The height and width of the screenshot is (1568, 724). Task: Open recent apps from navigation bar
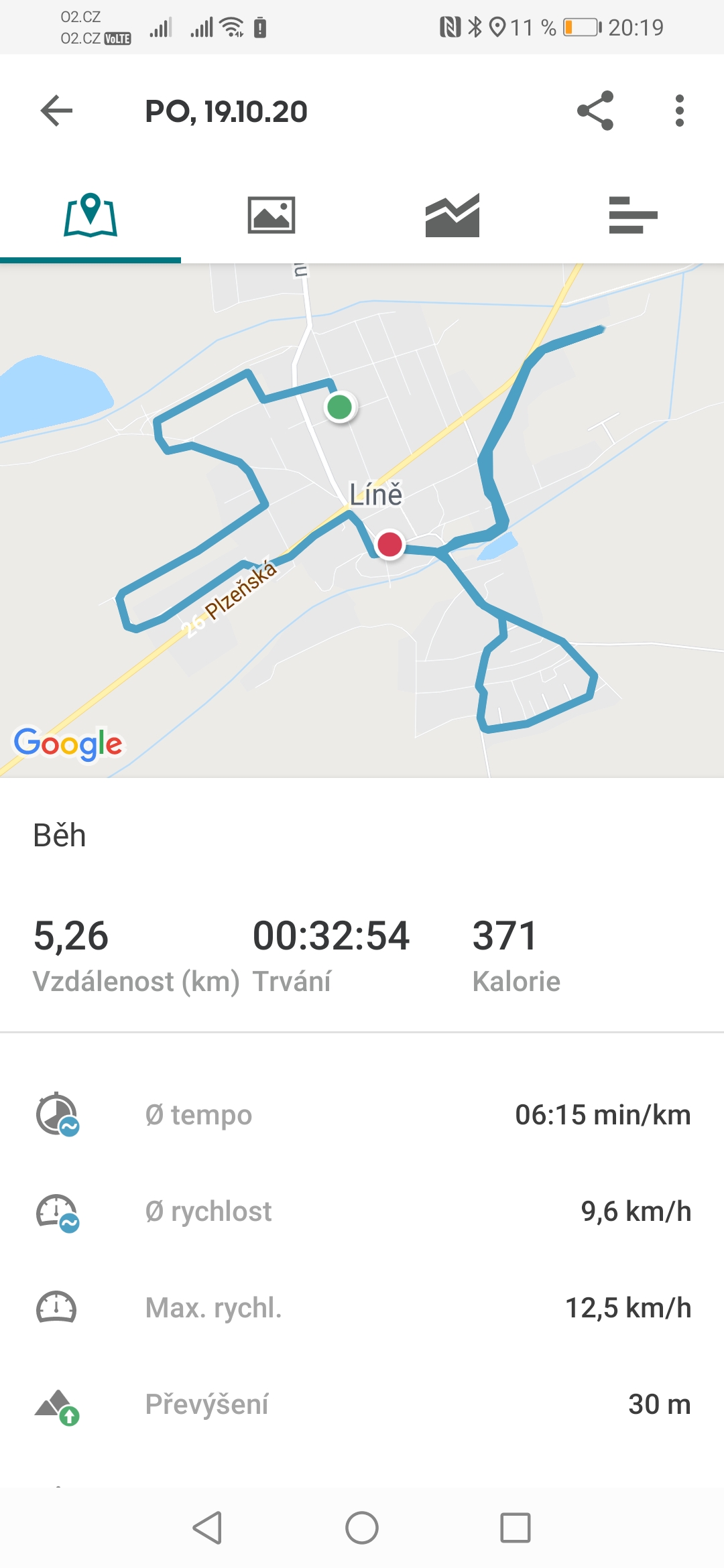pos(516,1528)
